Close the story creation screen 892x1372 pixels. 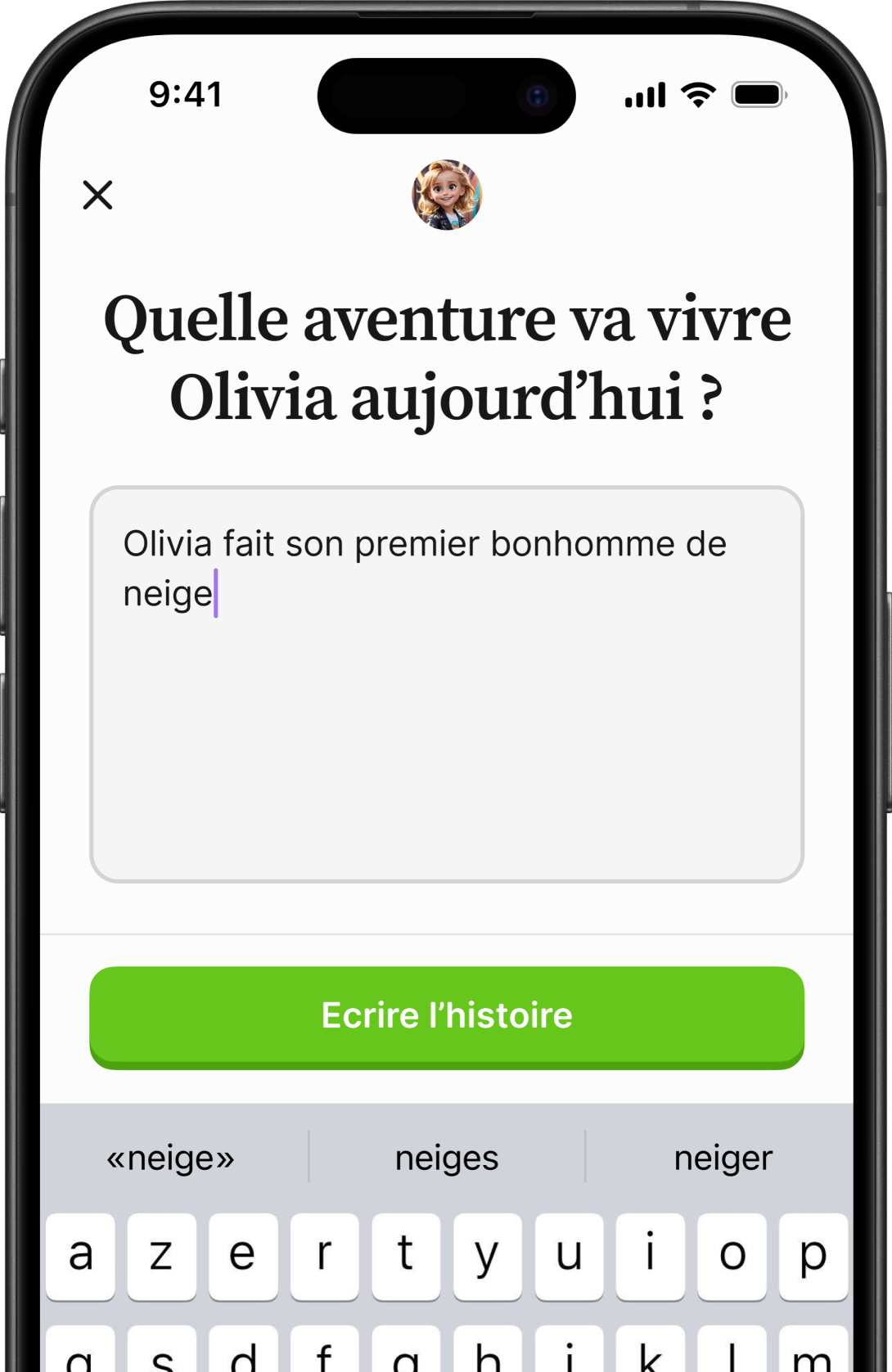coord(97,195)
